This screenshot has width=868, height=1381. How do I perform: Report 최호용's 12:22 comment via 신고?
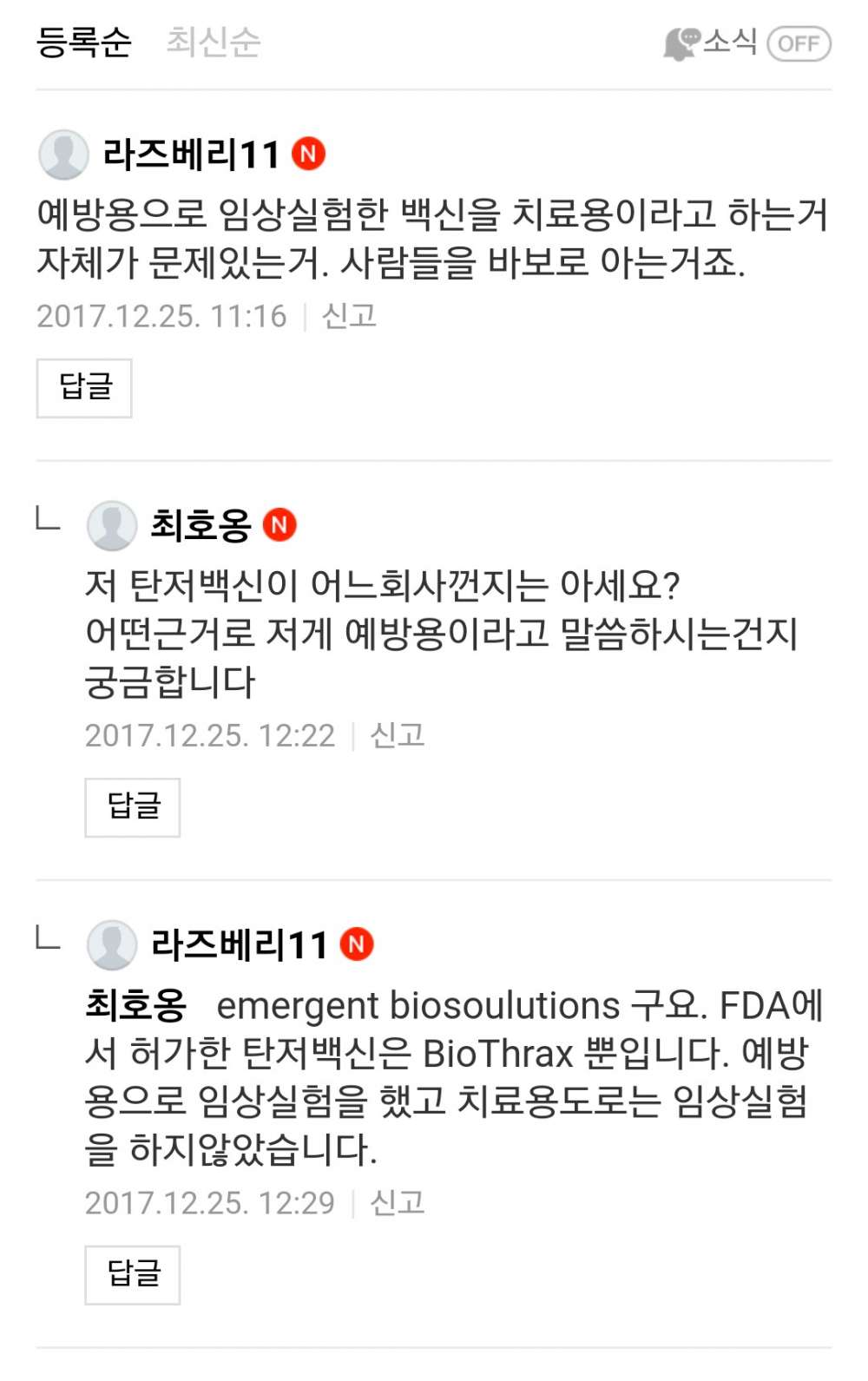398,735
